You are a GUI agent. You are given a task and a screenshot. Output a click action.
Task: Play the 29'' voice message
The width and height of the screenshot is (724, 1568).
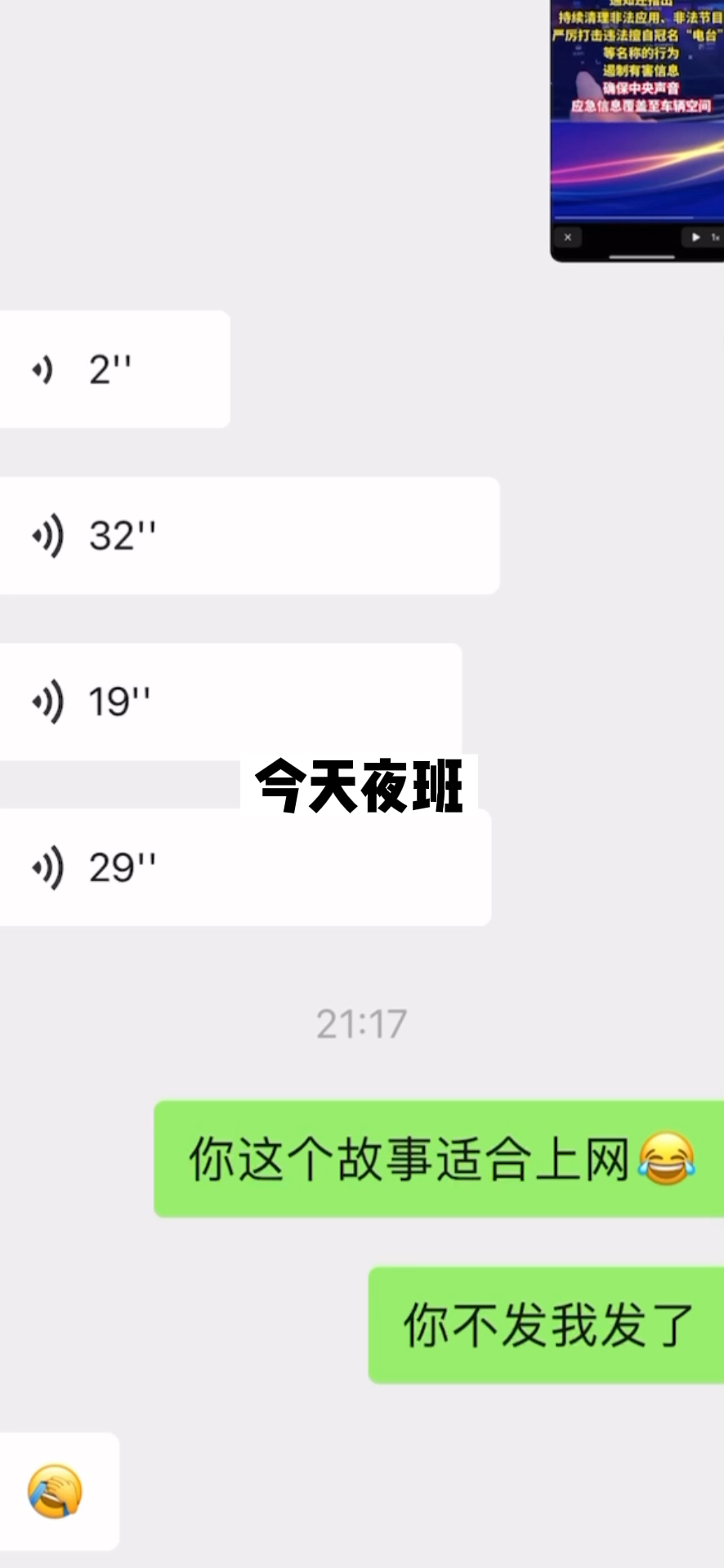tap(245, 867)
